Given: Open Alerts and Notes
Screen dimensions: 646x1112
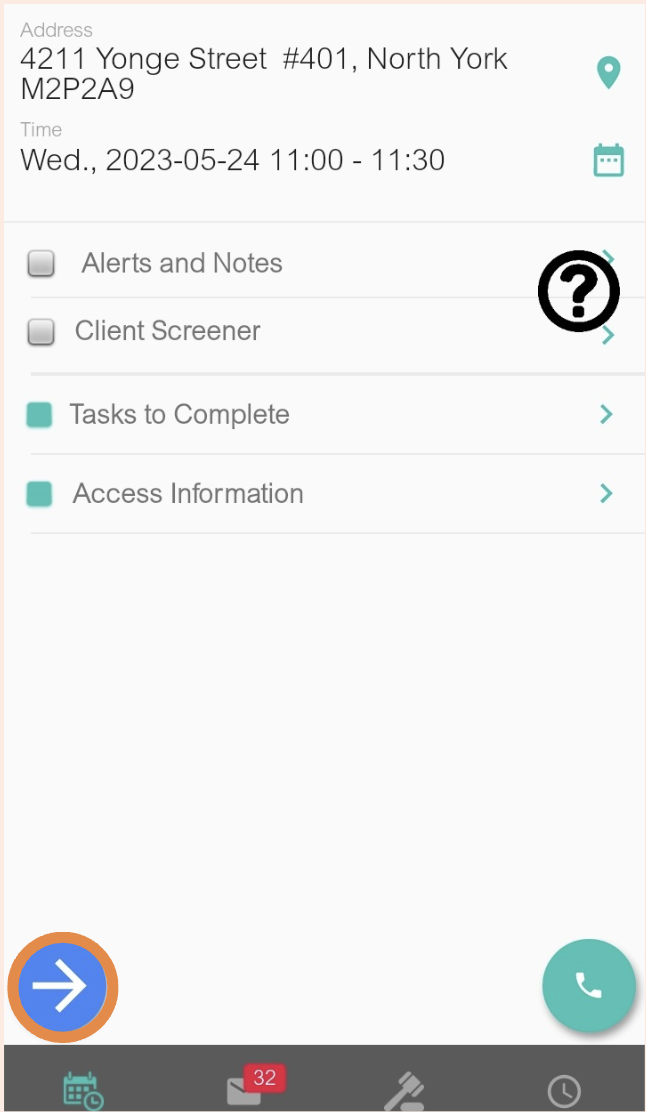Looking at the screenshot, I should point(182,263).
